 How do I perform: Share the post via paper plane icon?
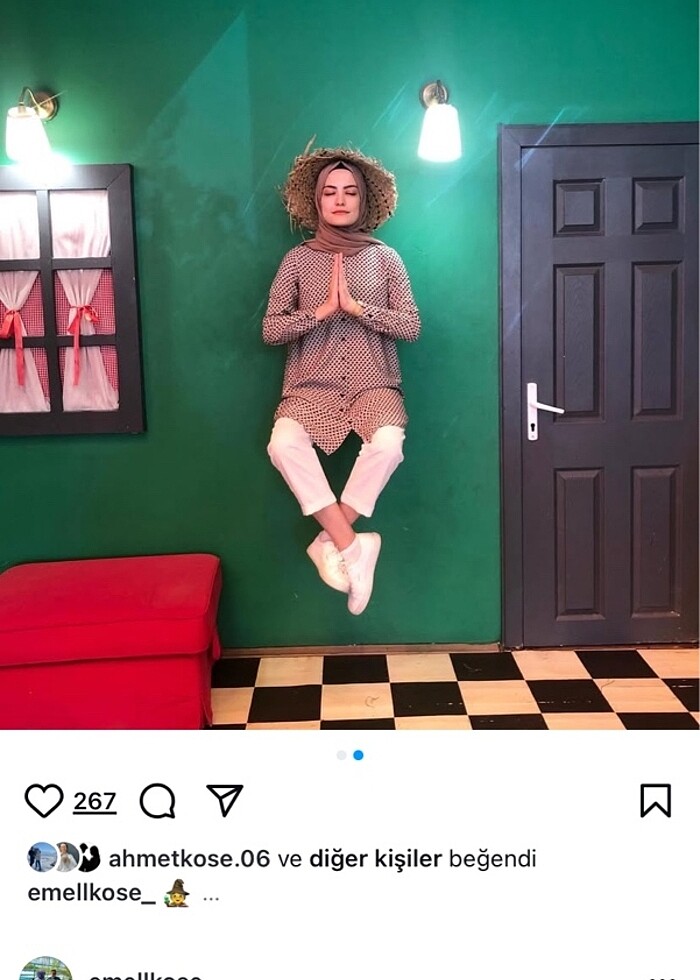[225, 799]
